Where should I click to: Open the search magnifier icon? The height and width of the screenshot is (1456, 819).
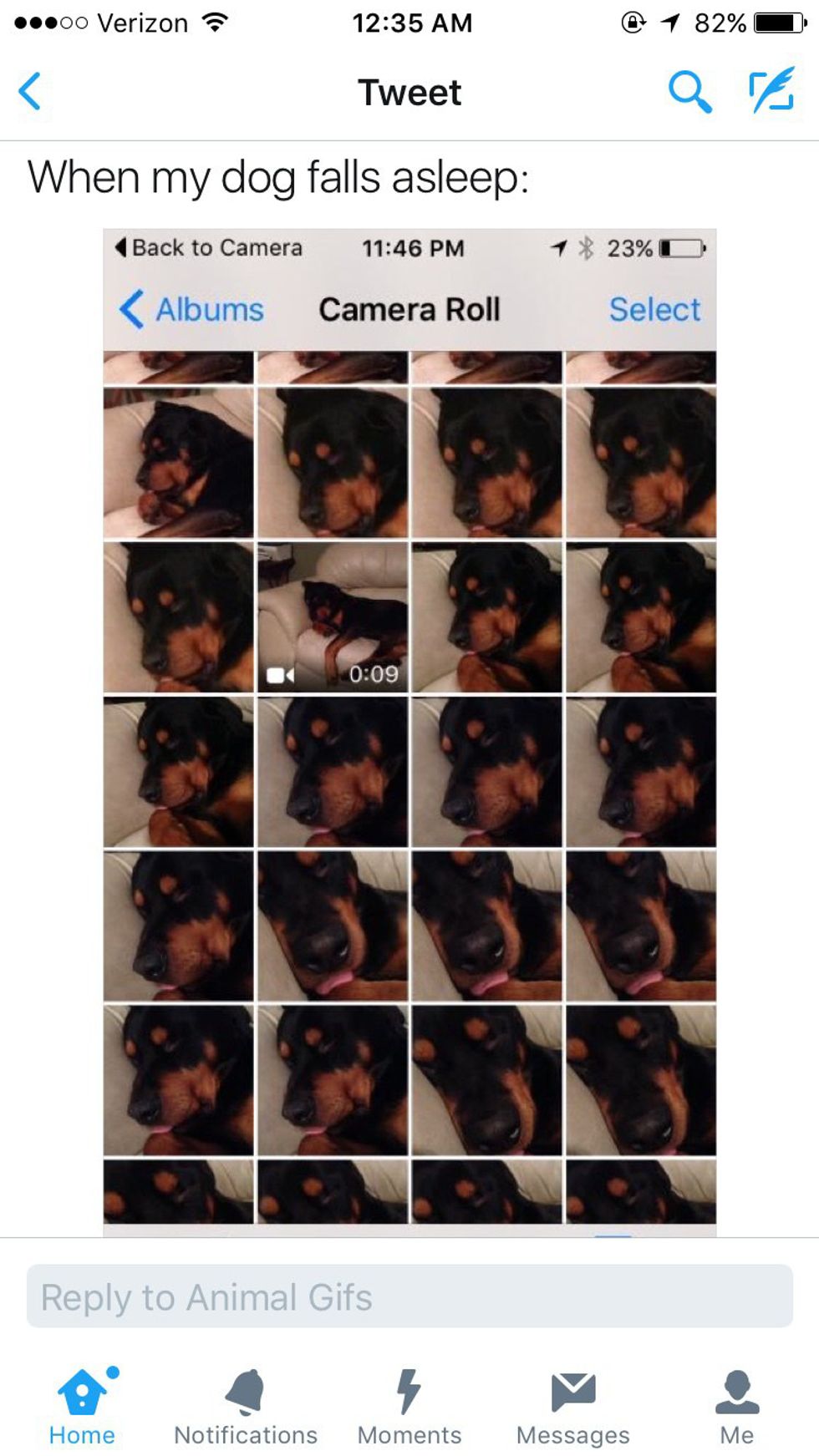click(x=689, y=91)
